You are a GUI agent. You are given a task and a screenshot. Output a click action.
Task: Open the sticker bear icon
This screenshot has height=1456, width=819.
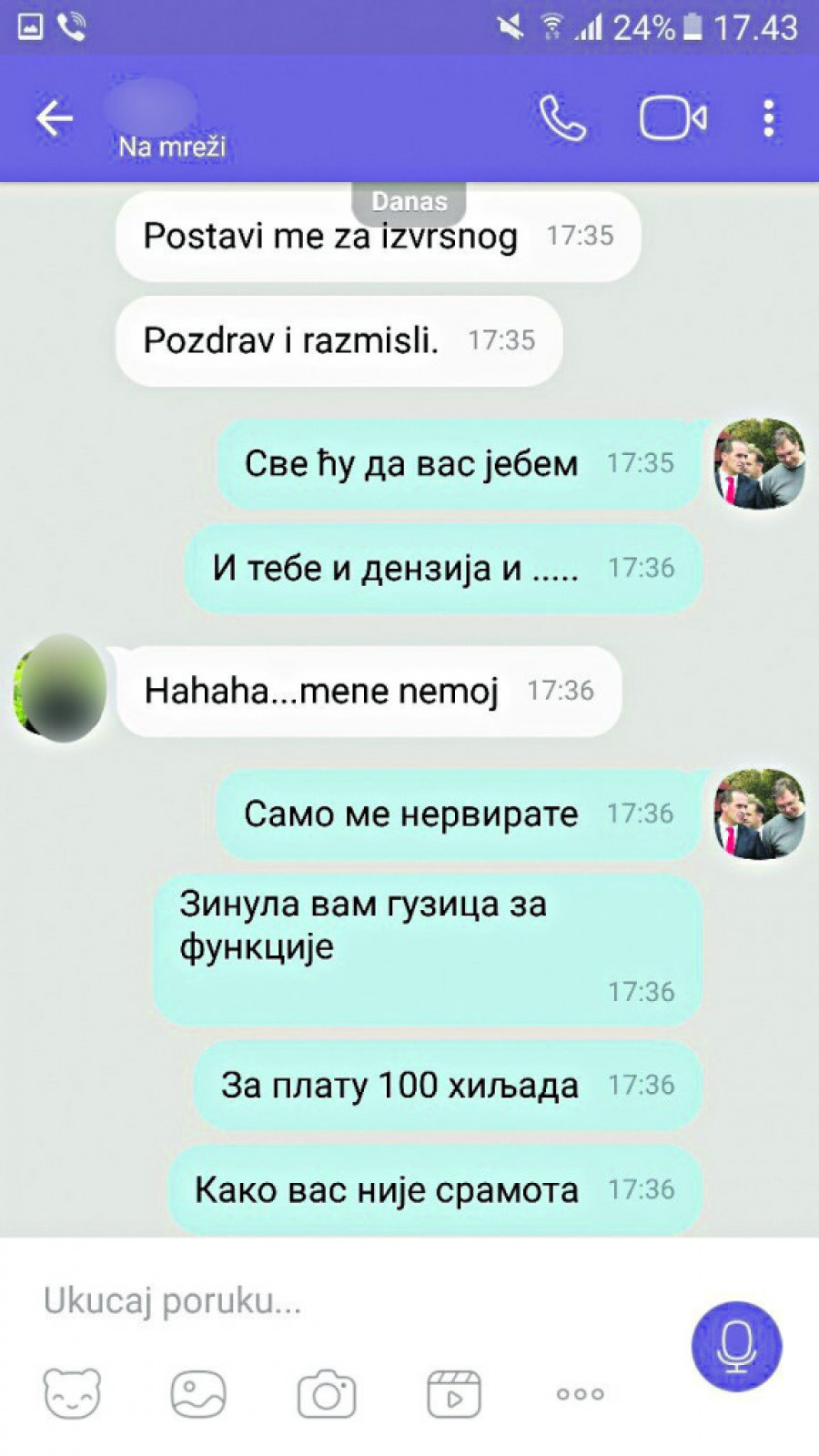(x=72, y=1393)
